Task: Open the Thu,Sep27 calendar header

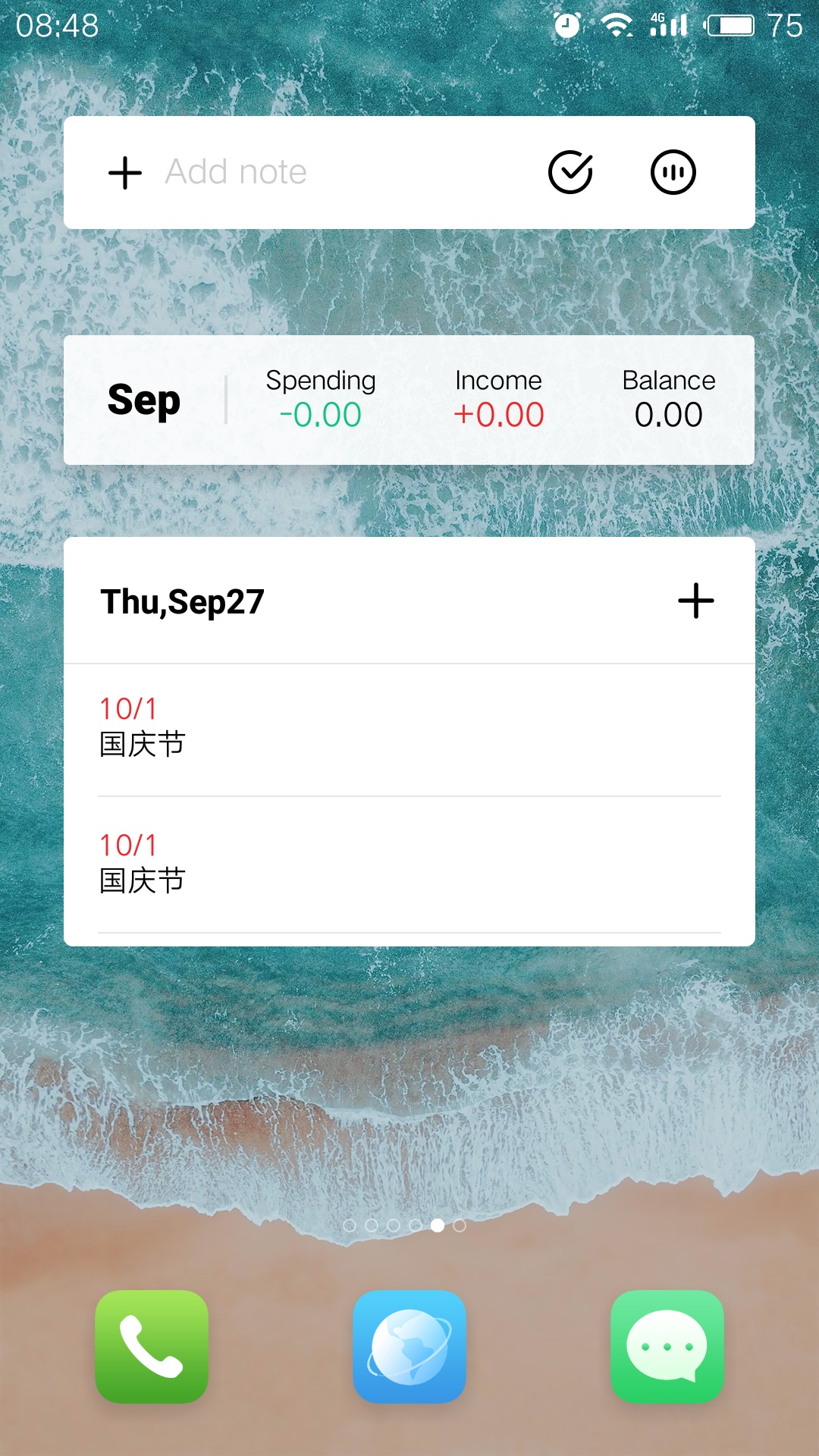Action: [182, 602]
